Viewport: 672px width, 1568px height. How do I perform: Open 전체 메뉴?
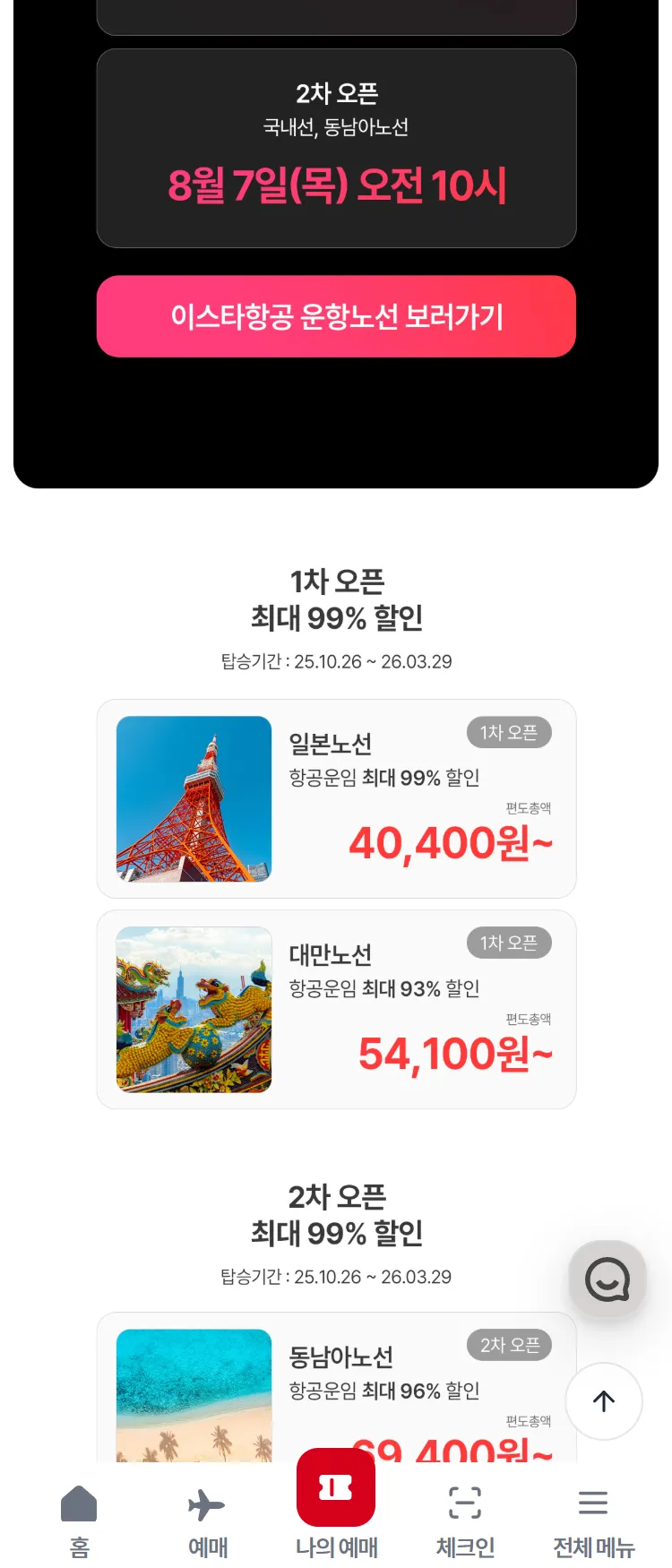pyautogui.click(x=593, y=1520)
